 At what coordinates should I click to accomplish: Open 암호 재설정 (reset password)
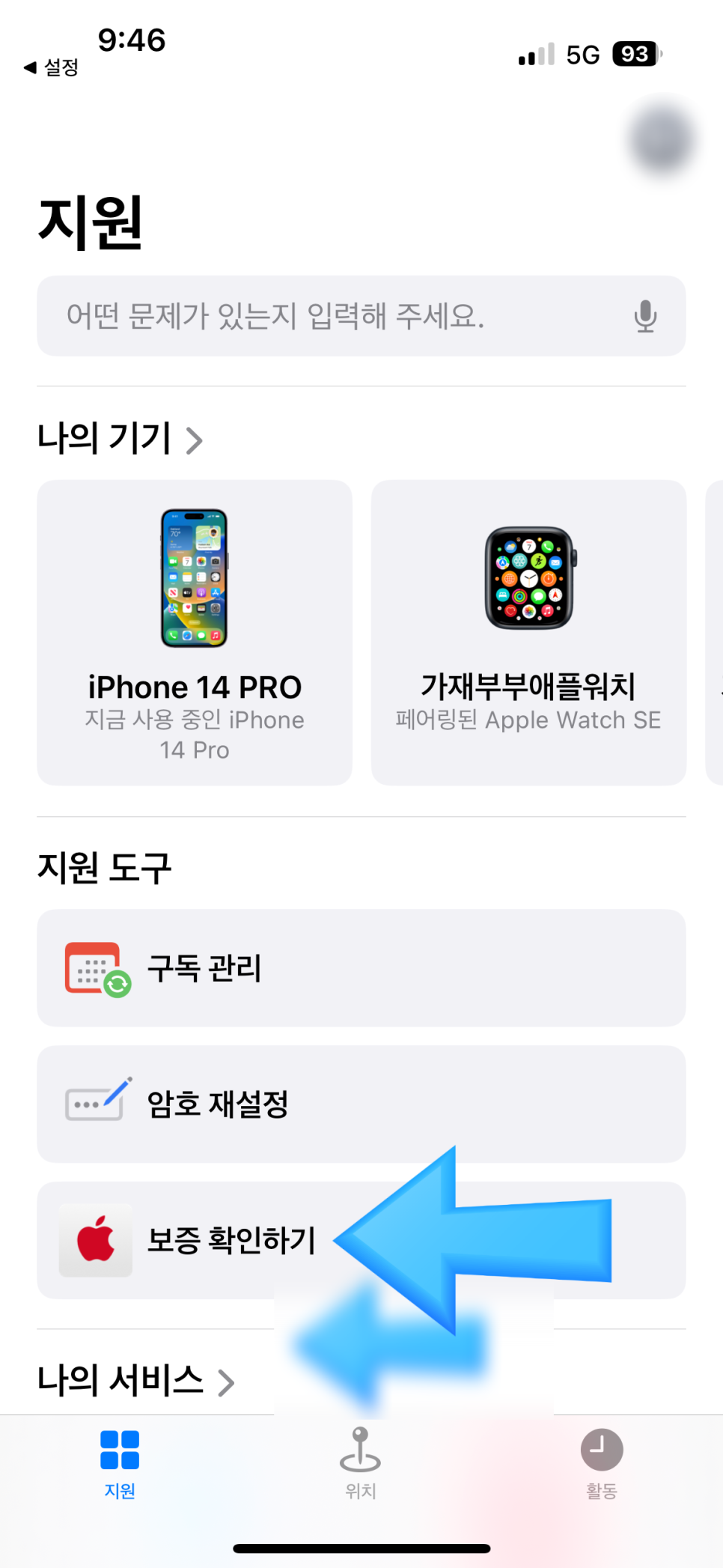[x=361, y=1104]
